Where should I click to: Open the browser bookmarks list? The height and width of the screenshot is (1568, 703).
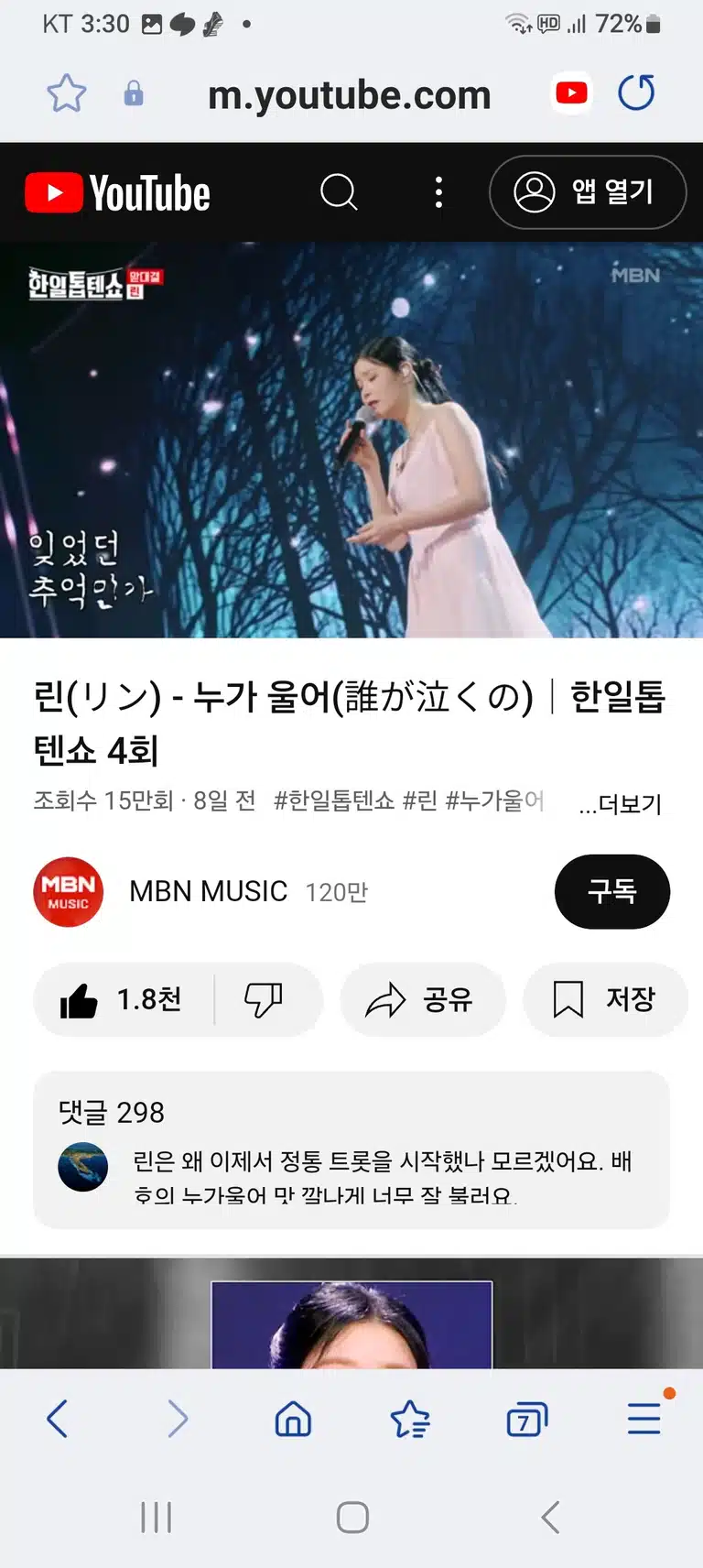click(x=410, y=1419)
